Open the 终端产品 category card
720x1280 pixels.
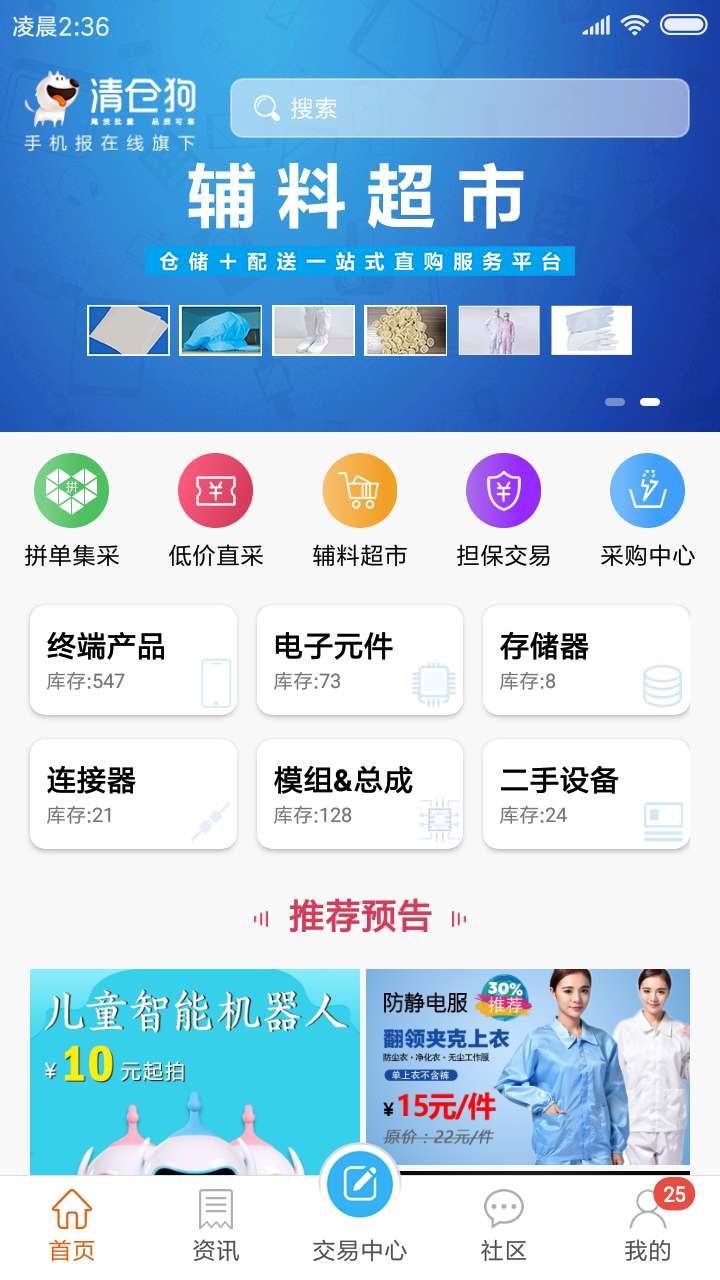133,660
